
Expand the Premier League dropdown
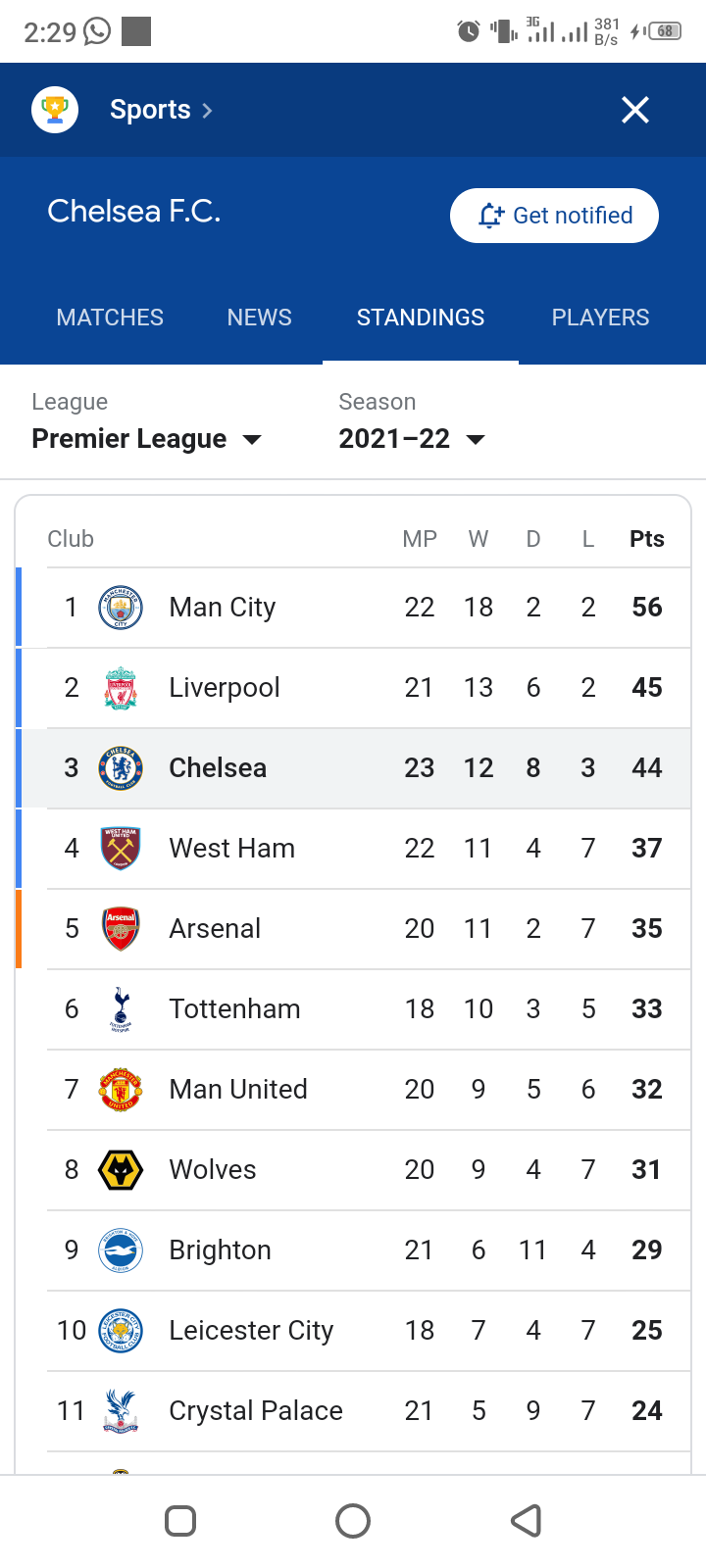(x=147, y=439)
